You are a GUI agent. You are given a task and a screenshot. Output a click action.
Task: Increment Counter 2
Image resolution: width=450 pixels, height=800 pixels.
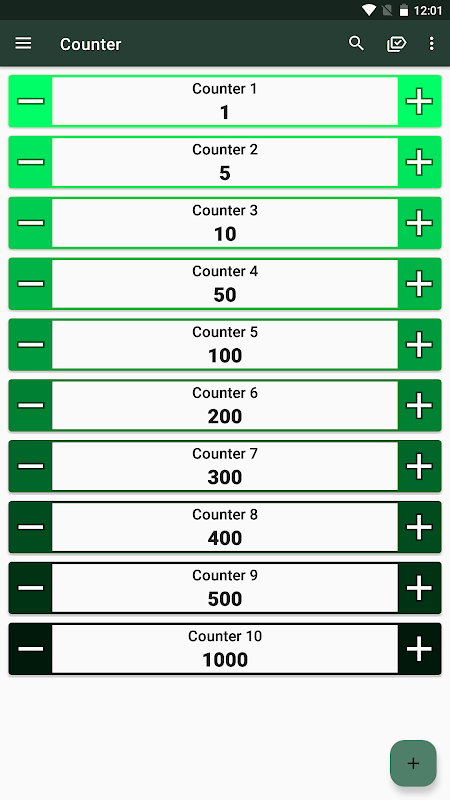[419, 162]
